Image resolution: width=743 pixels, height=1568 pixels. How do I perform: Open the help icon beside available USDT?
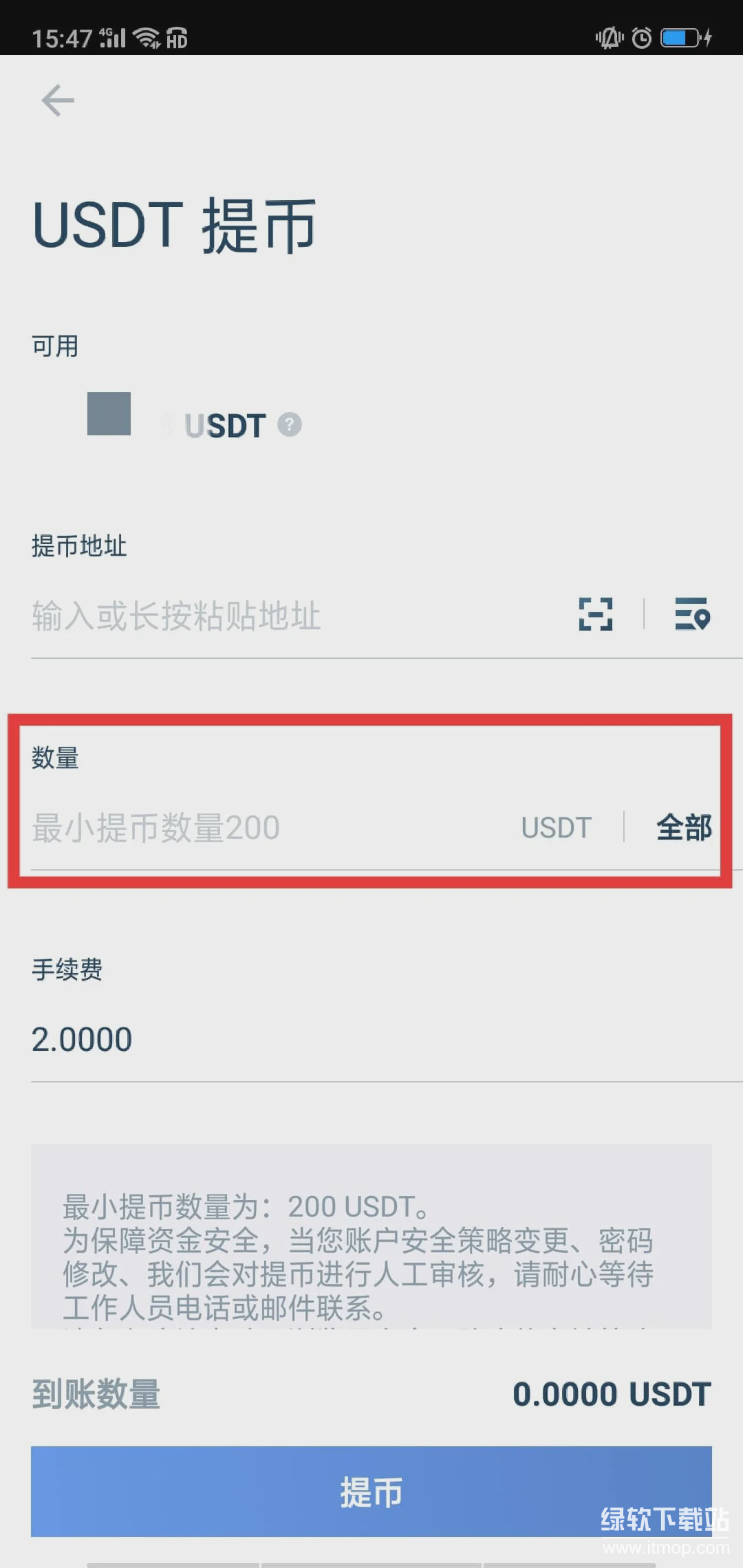tap(290, 424)
